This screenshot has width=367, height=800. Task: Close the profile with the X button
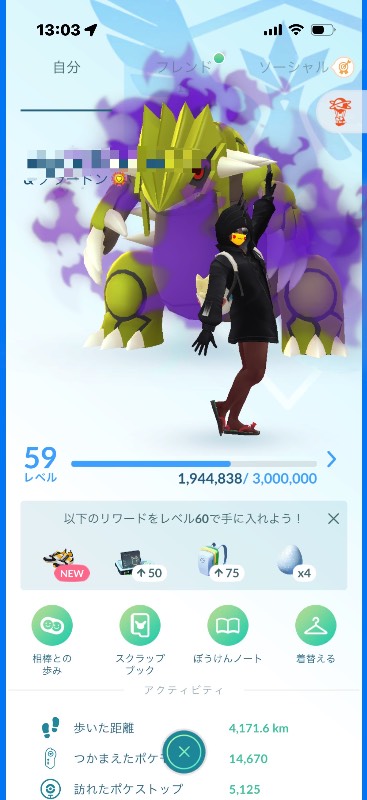[x=184, y=752]
